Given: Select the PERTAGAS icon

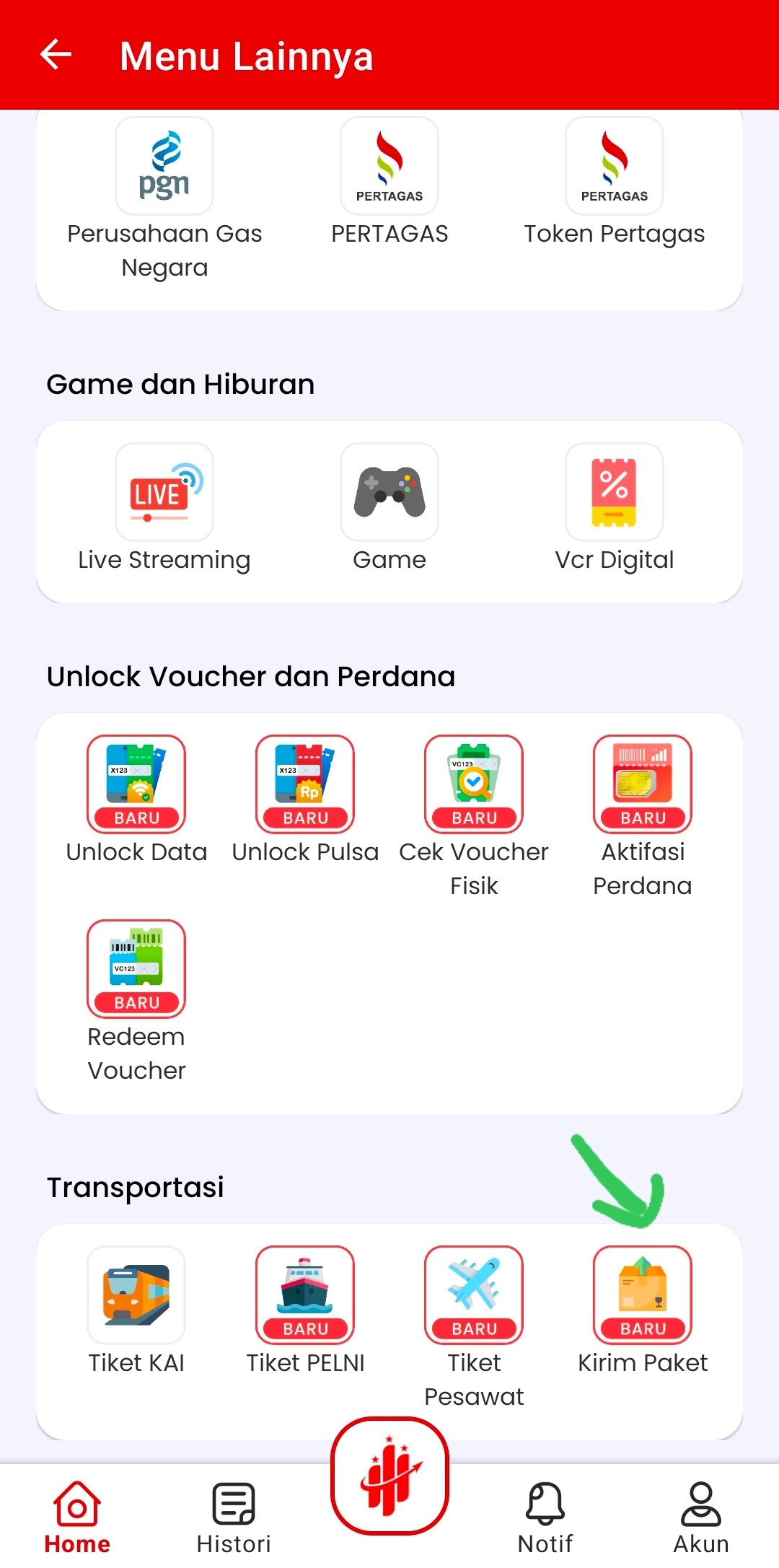Looking at the screenshot, I should tap(389, 165).
